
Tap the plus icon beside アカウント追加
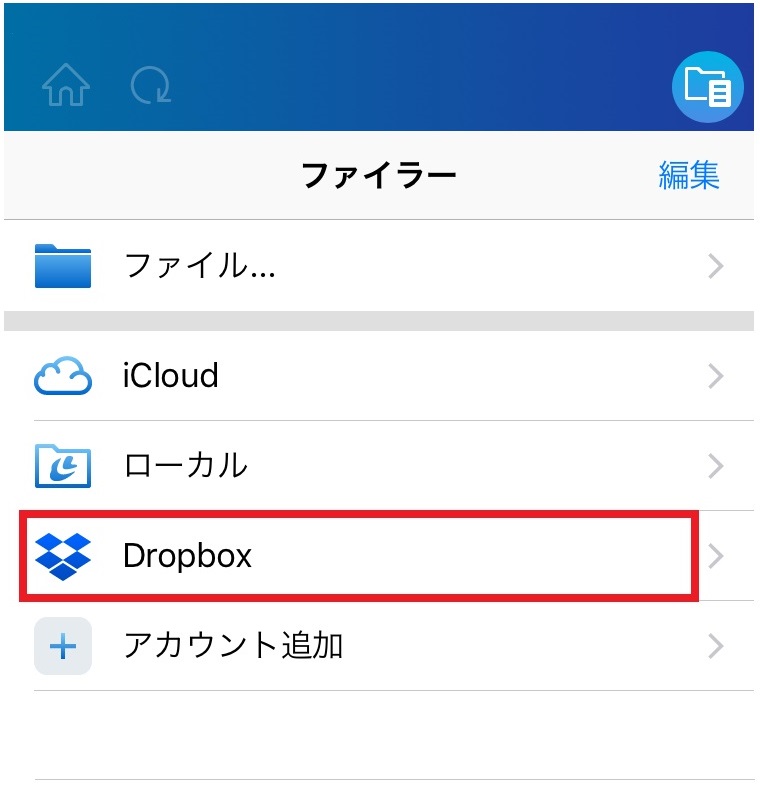(62, 645)
